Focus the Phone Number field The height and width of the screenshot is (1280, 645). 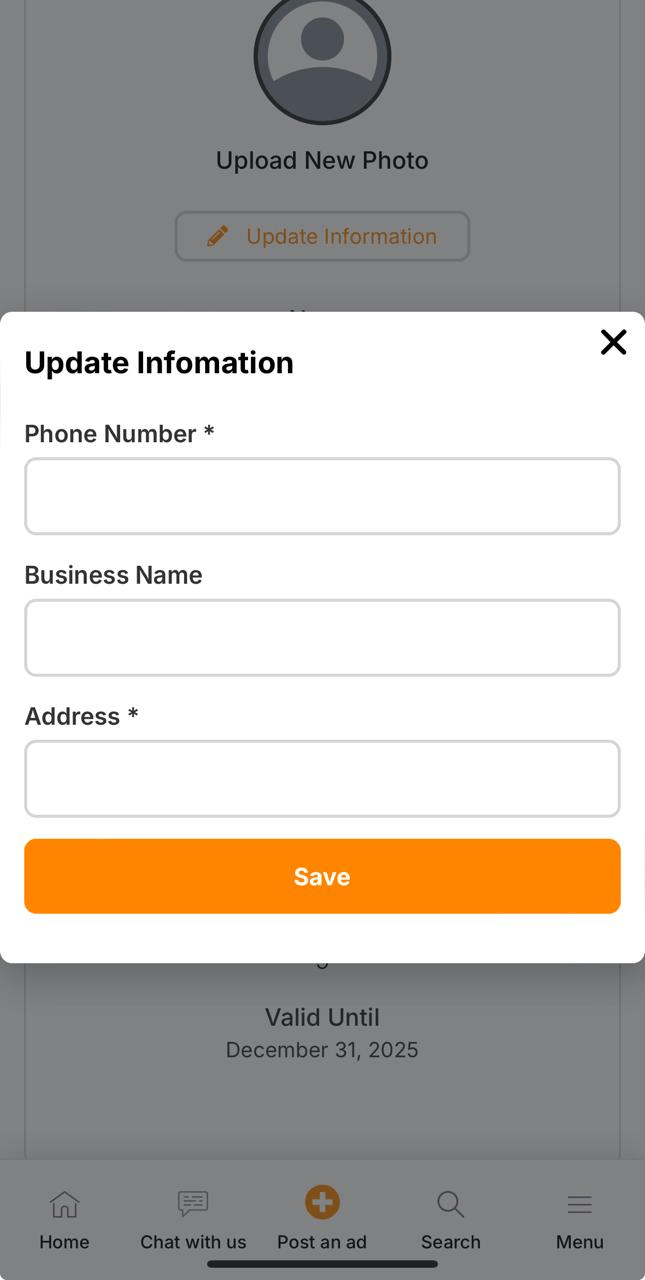coord(322,496)
